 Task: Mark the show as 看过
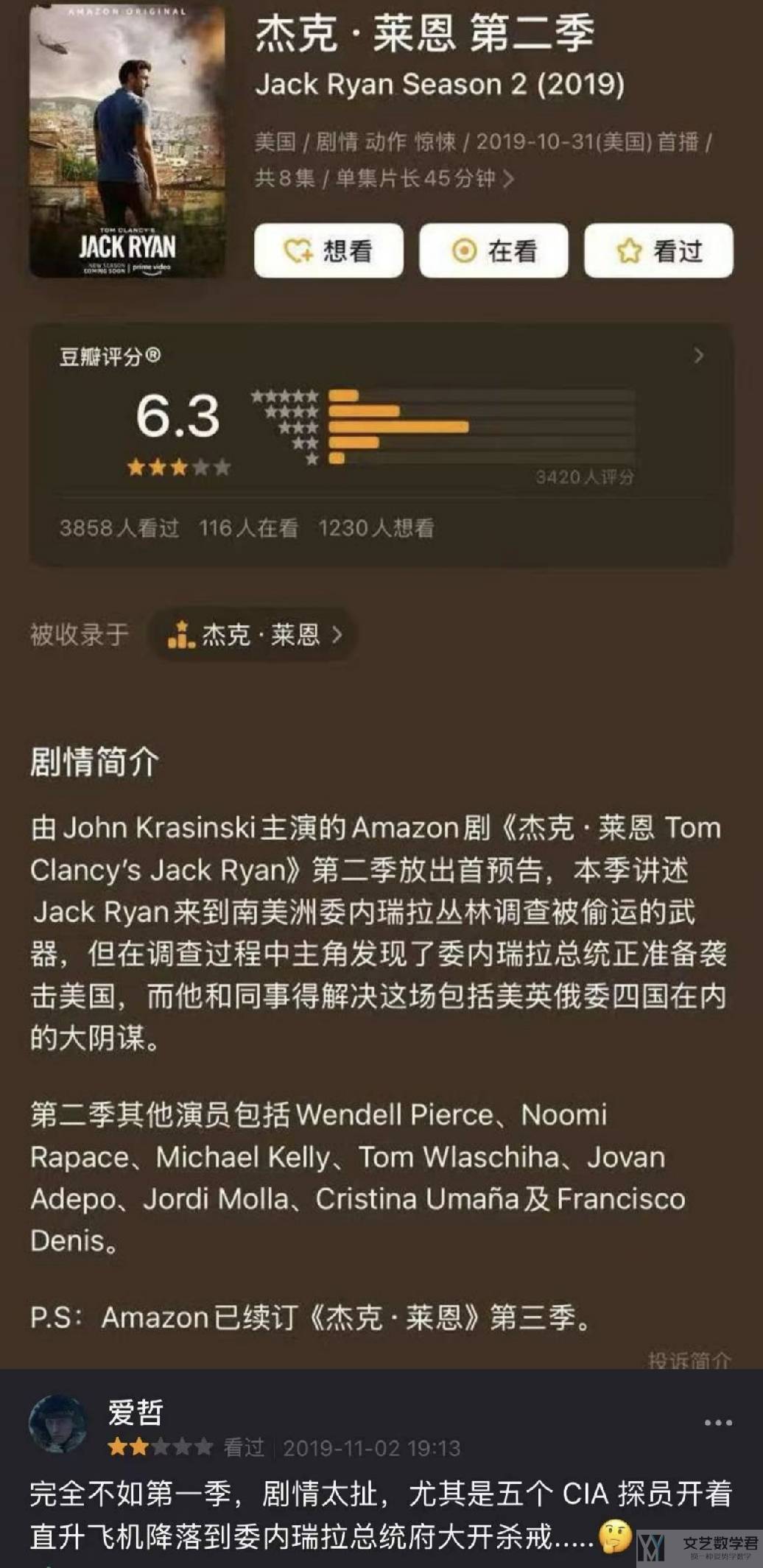point(658,251)
